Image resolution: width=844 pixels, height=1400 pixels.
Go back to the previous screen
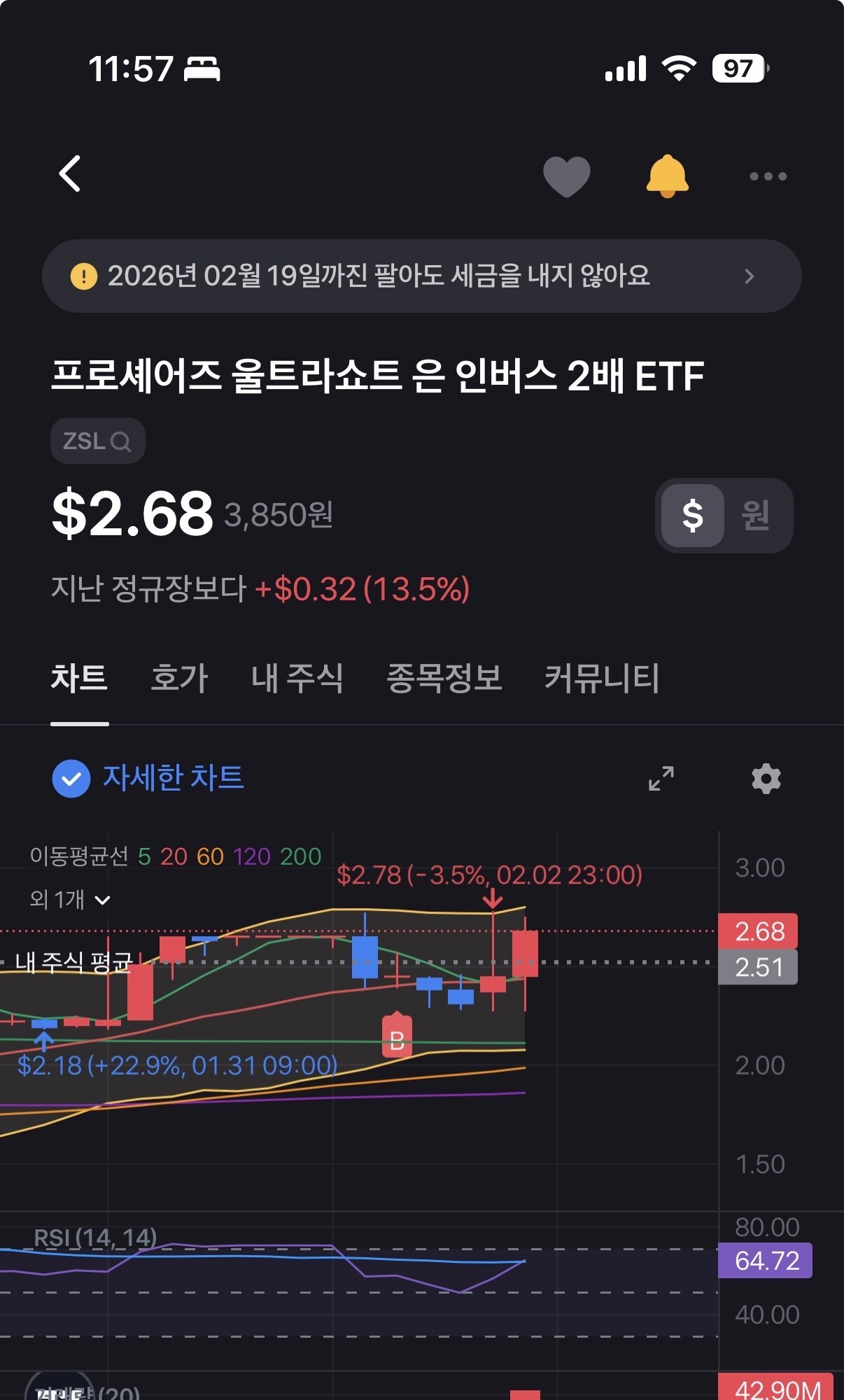coord(70,174)
